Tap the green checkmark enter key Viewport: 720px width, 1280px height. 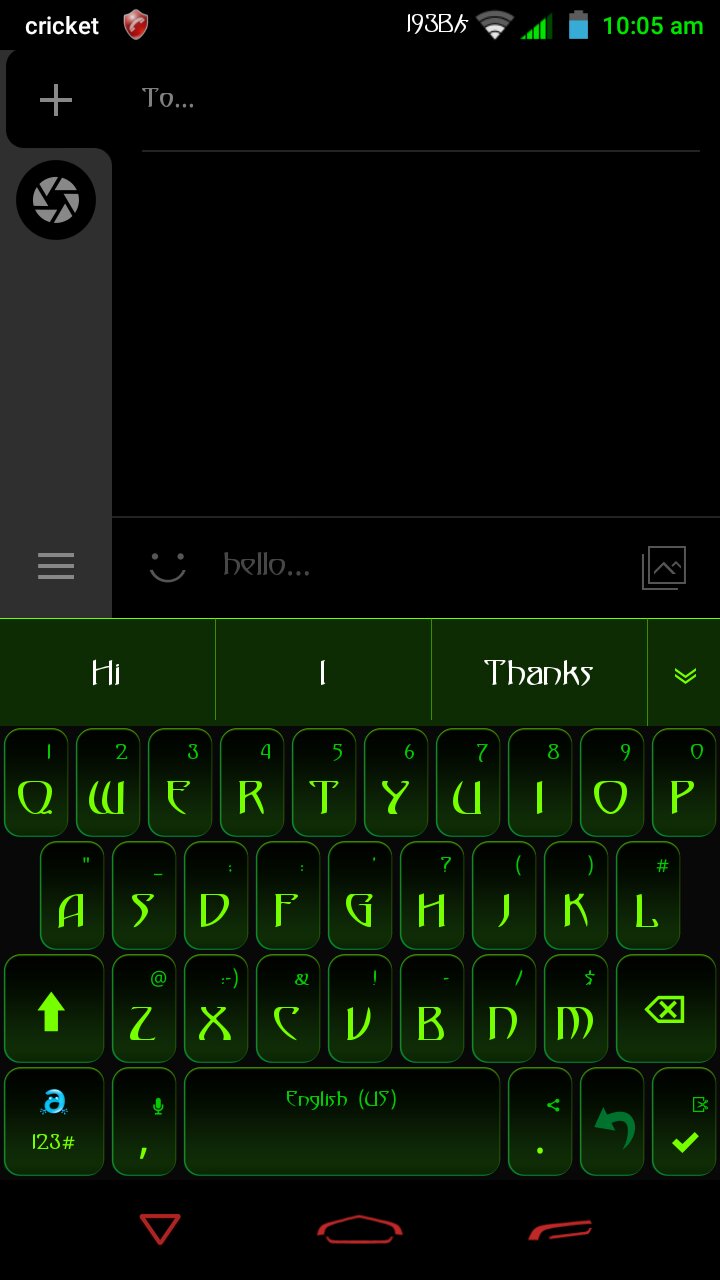pos(684,1121)
